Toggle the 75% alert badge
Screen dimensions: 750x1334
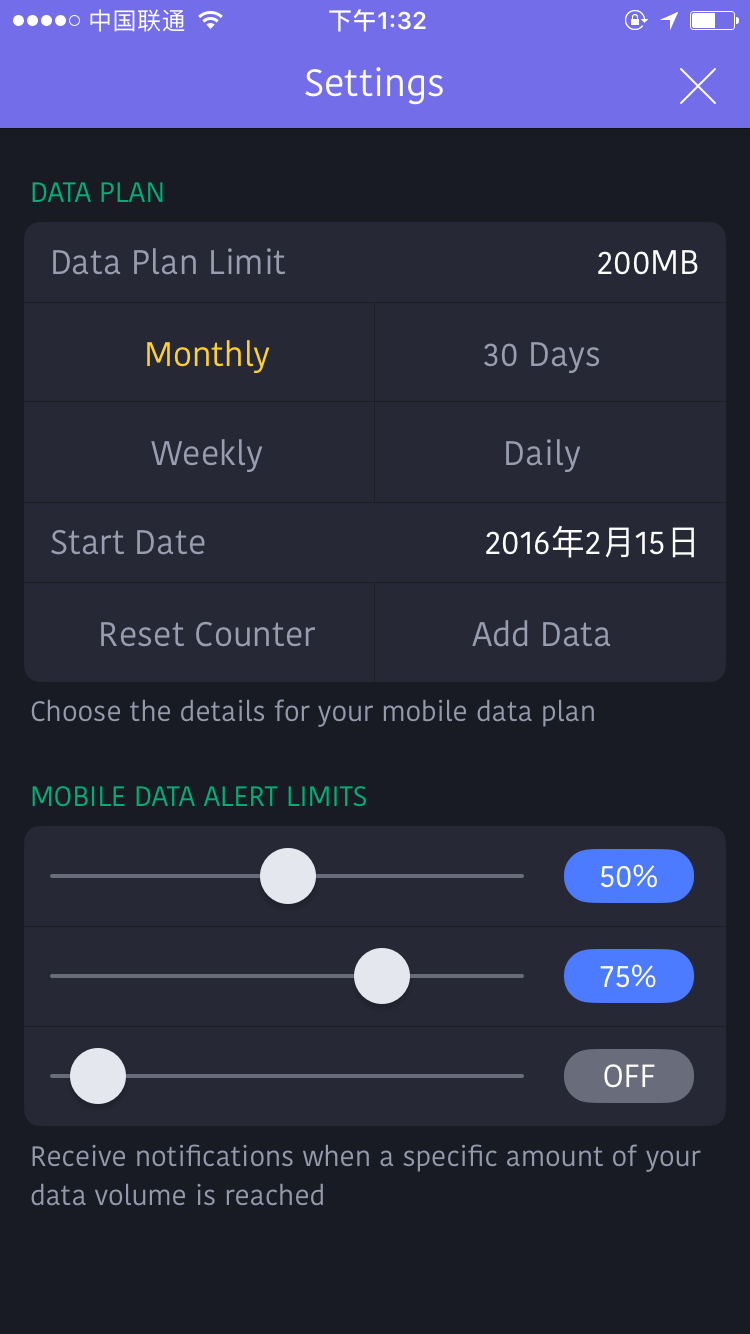tap(629, 976)
